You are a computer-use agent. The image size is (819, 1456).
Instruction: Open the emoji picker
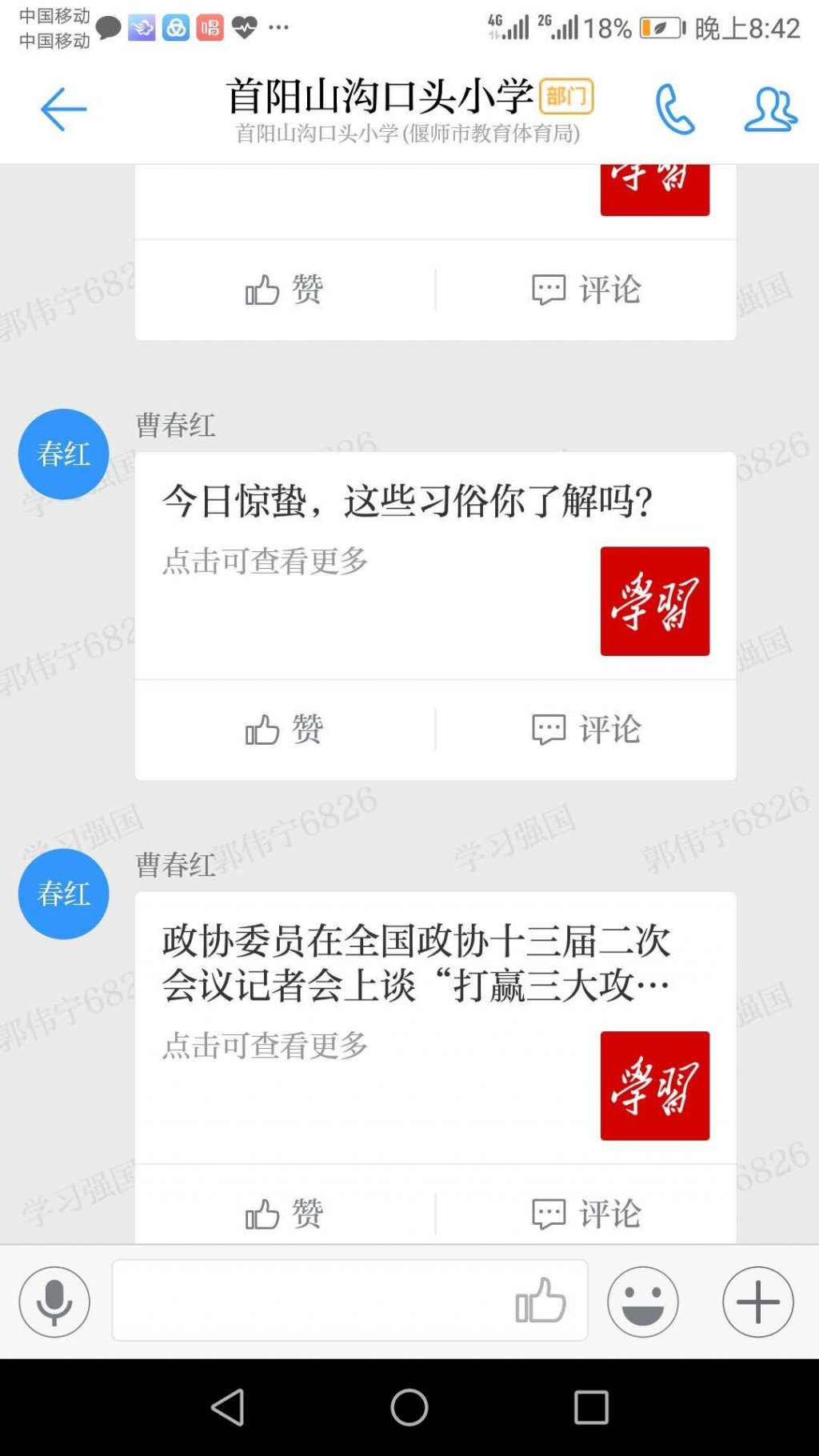[642, 1302]
